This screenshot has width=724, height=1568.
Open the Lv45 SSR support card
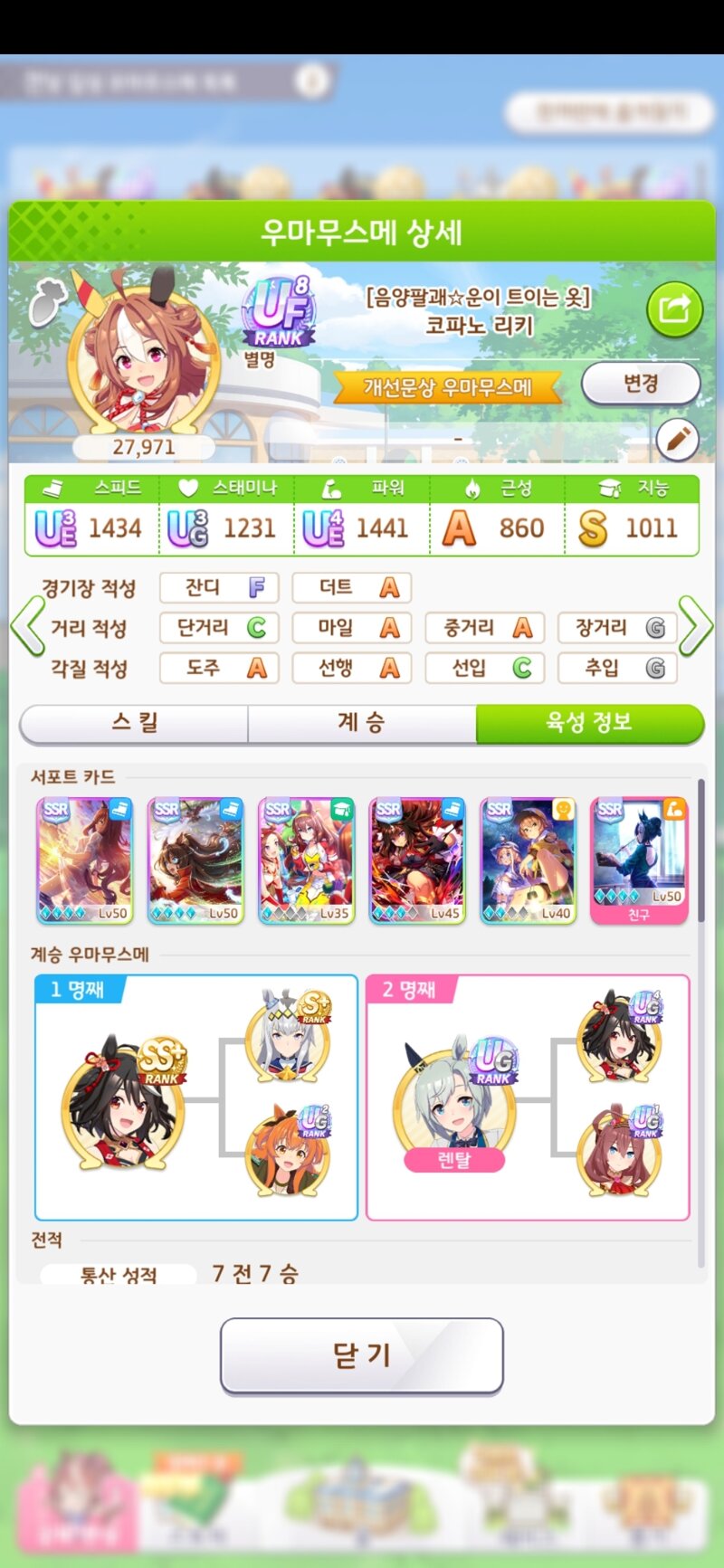[x=417, y=860]
